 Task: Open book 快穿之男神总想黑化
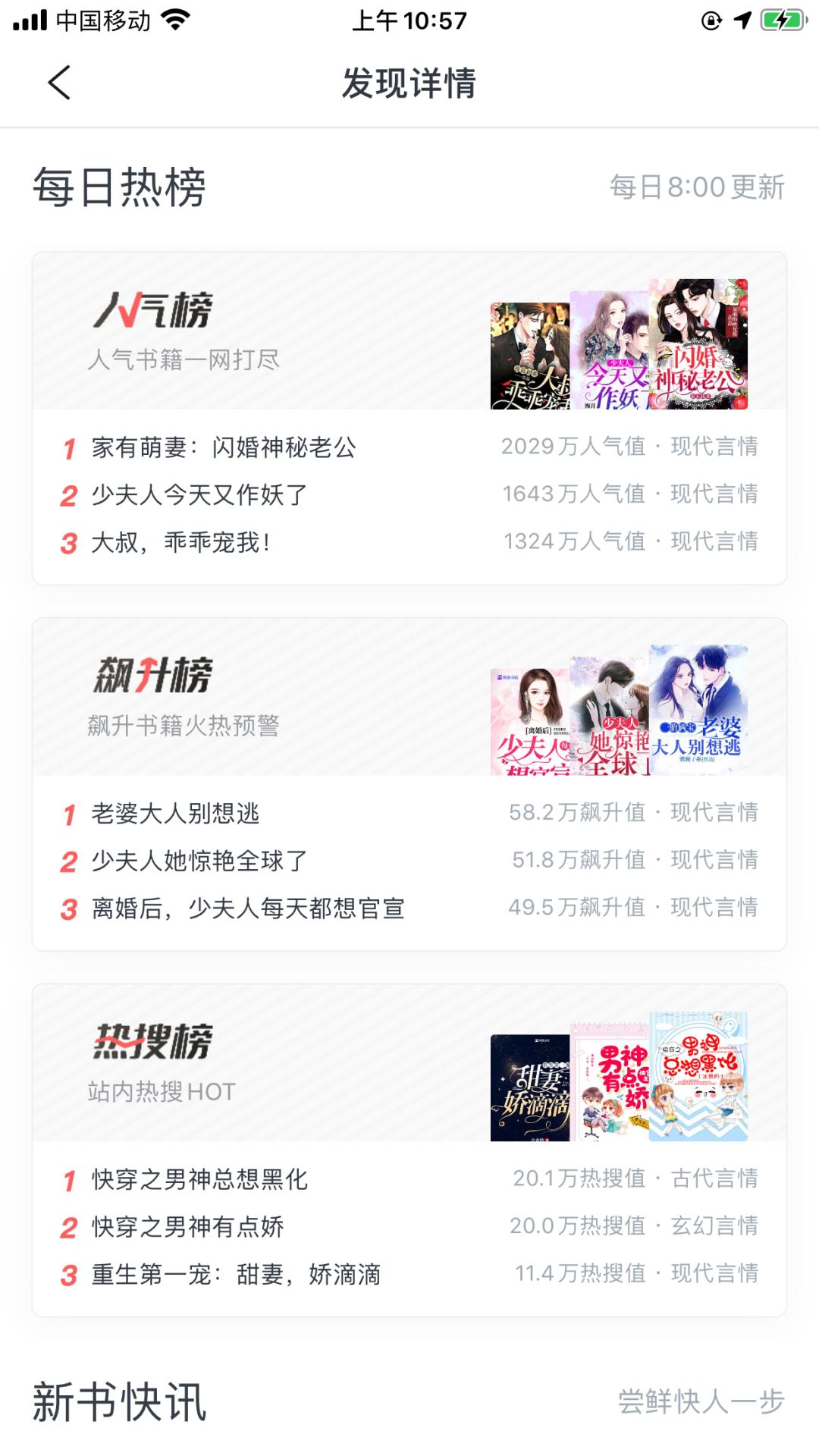tap(199, 1180)
